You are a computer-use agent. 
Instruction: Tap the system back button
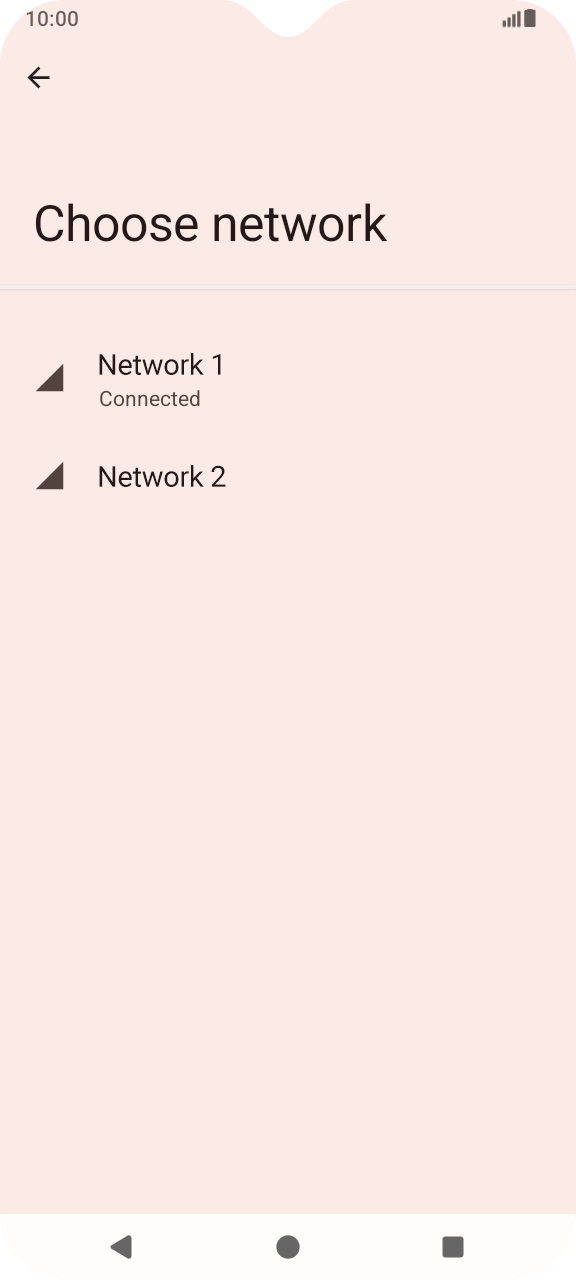tap(121, 1246)
